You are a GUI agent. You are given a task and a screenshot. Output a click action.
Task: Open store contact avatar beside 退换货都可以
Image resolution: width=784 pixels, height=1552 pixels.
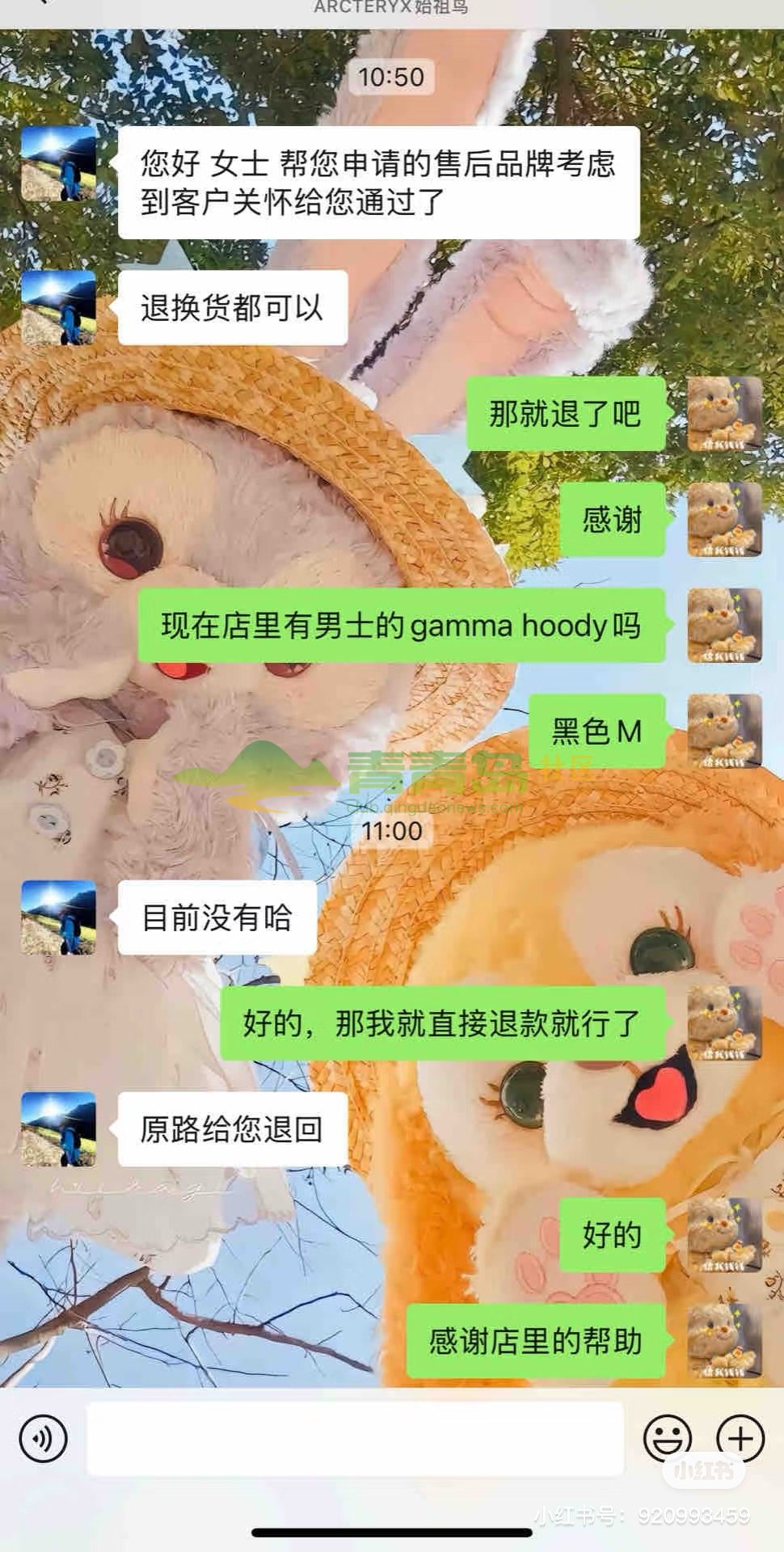click(58, 308)
